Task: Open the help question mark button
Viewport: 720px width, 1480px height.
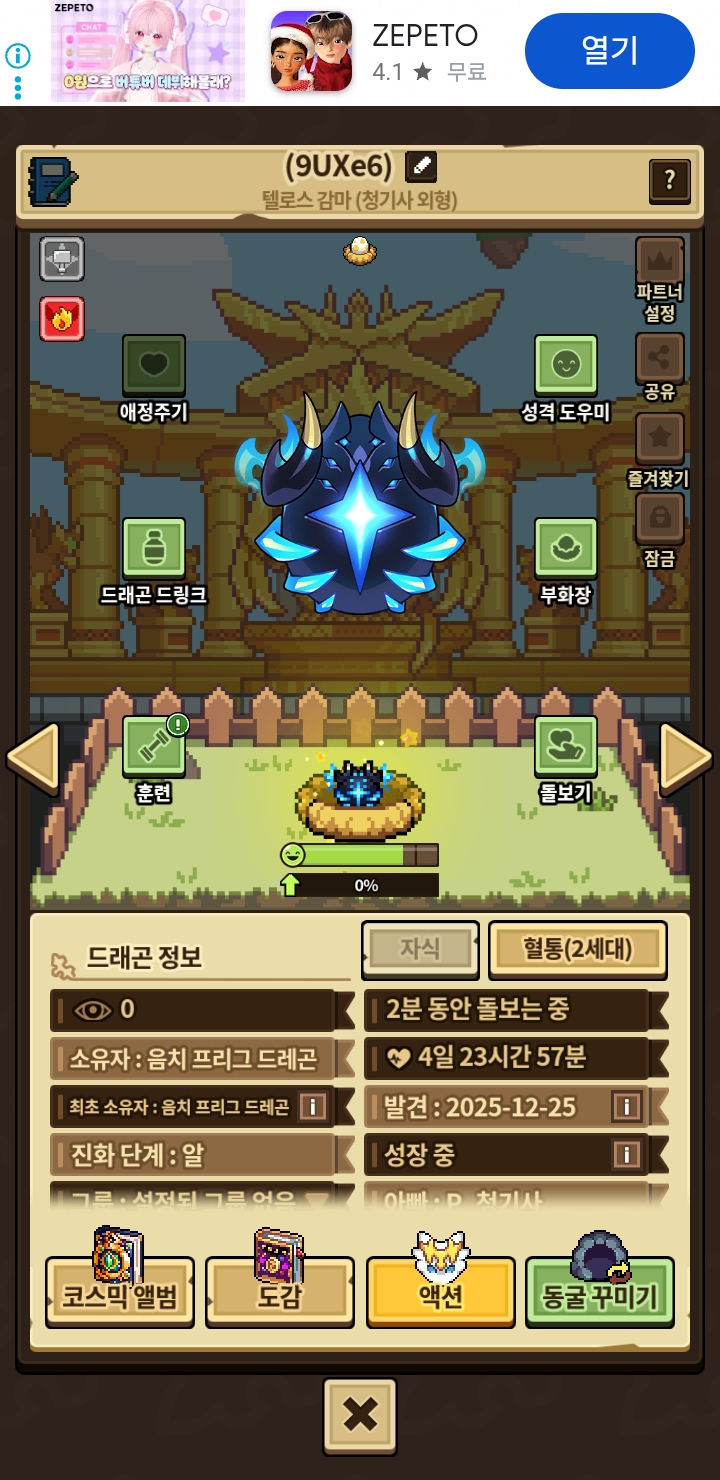Action: click(x=669, y=180)
